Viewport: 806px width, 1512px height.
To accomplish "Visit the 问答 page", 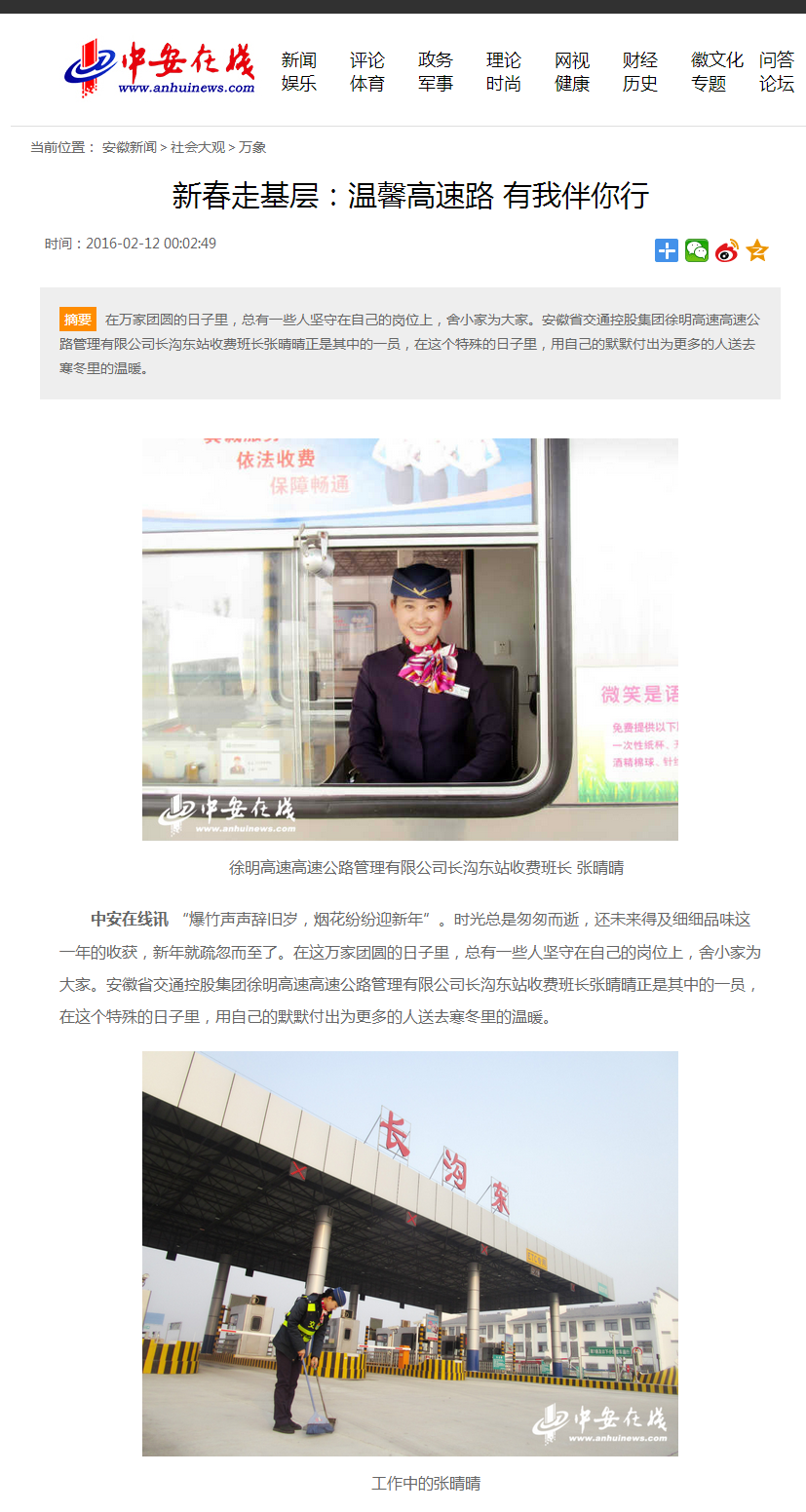I will click(777, 60).
